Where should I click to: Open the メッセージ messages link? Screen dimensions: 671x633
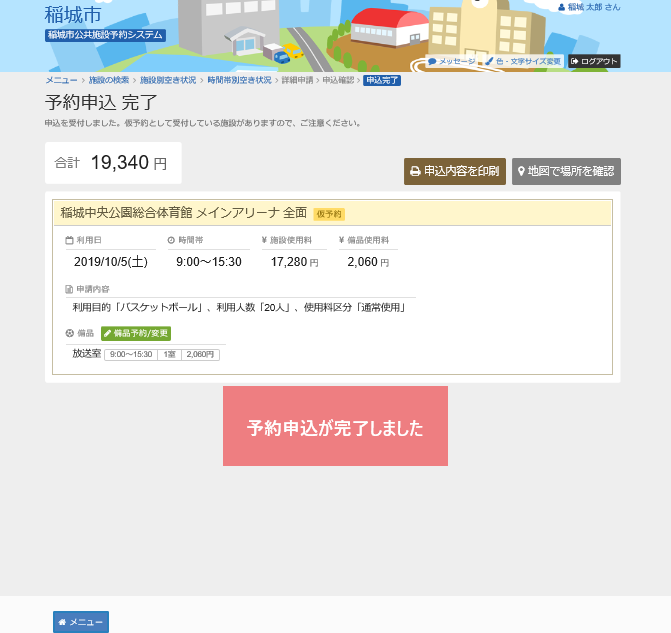(x=452, y=61)
